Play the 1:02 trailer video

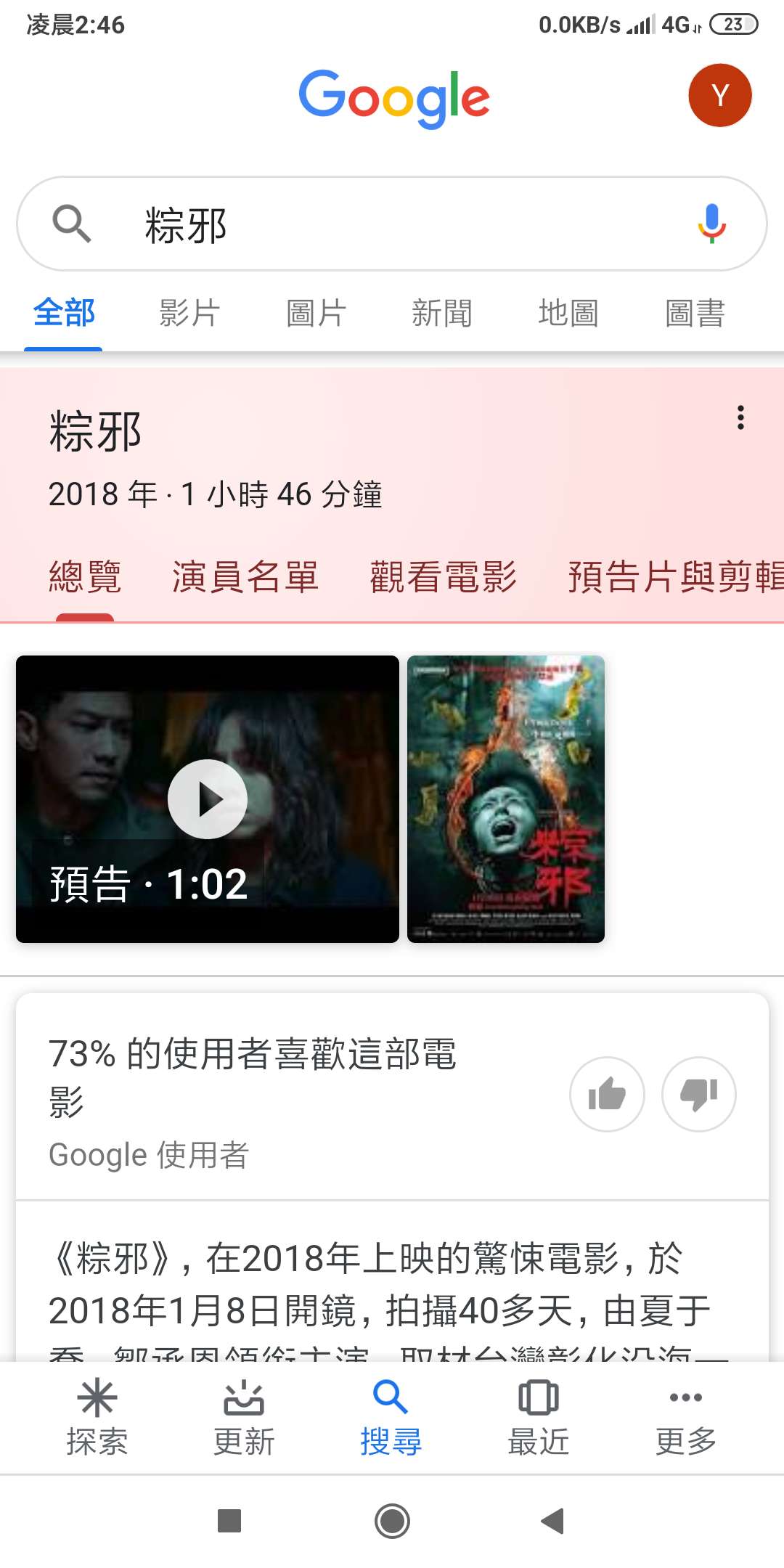coord(208,799)
